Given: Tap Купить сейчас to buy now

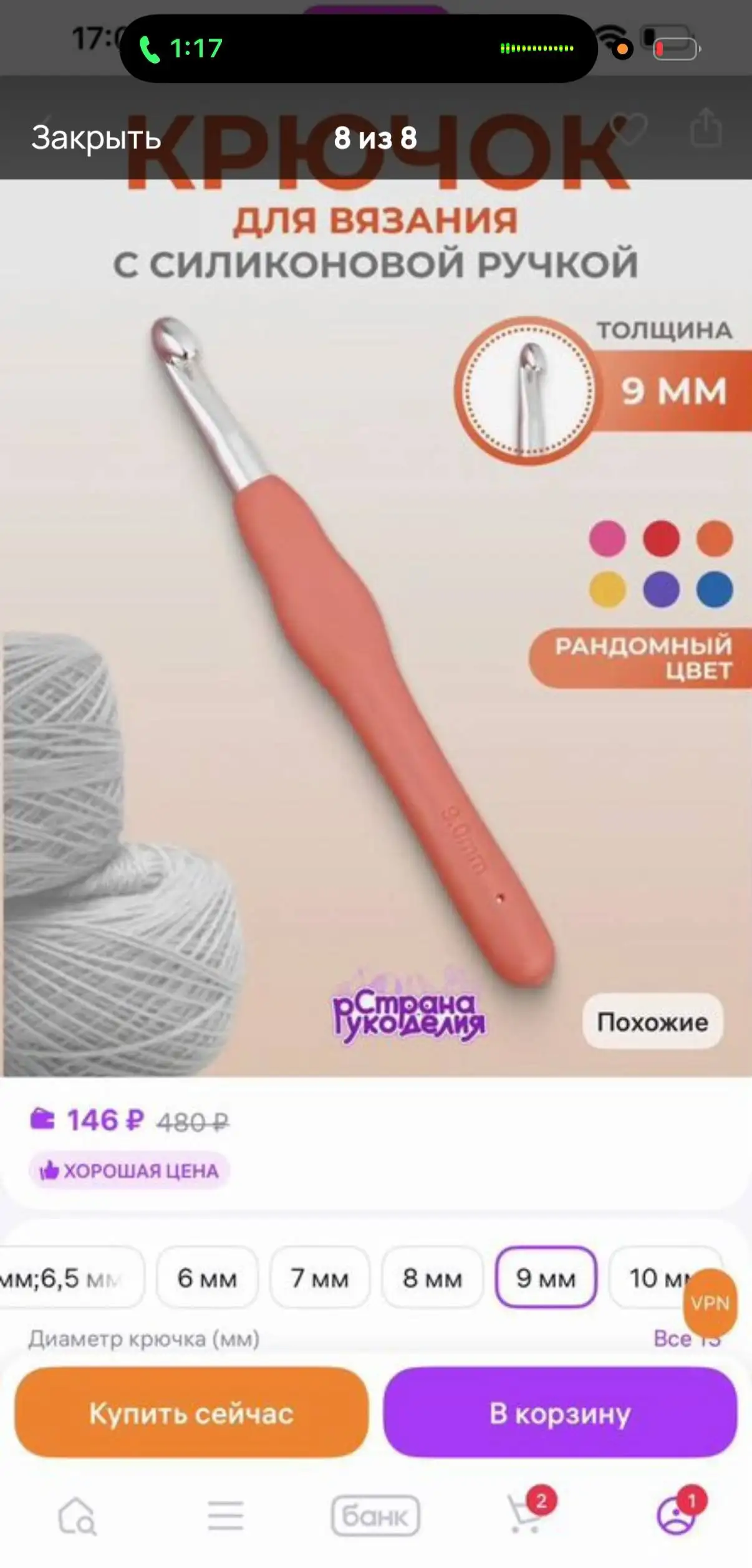Looking at the screenshot, I should tap(191, 1413).
